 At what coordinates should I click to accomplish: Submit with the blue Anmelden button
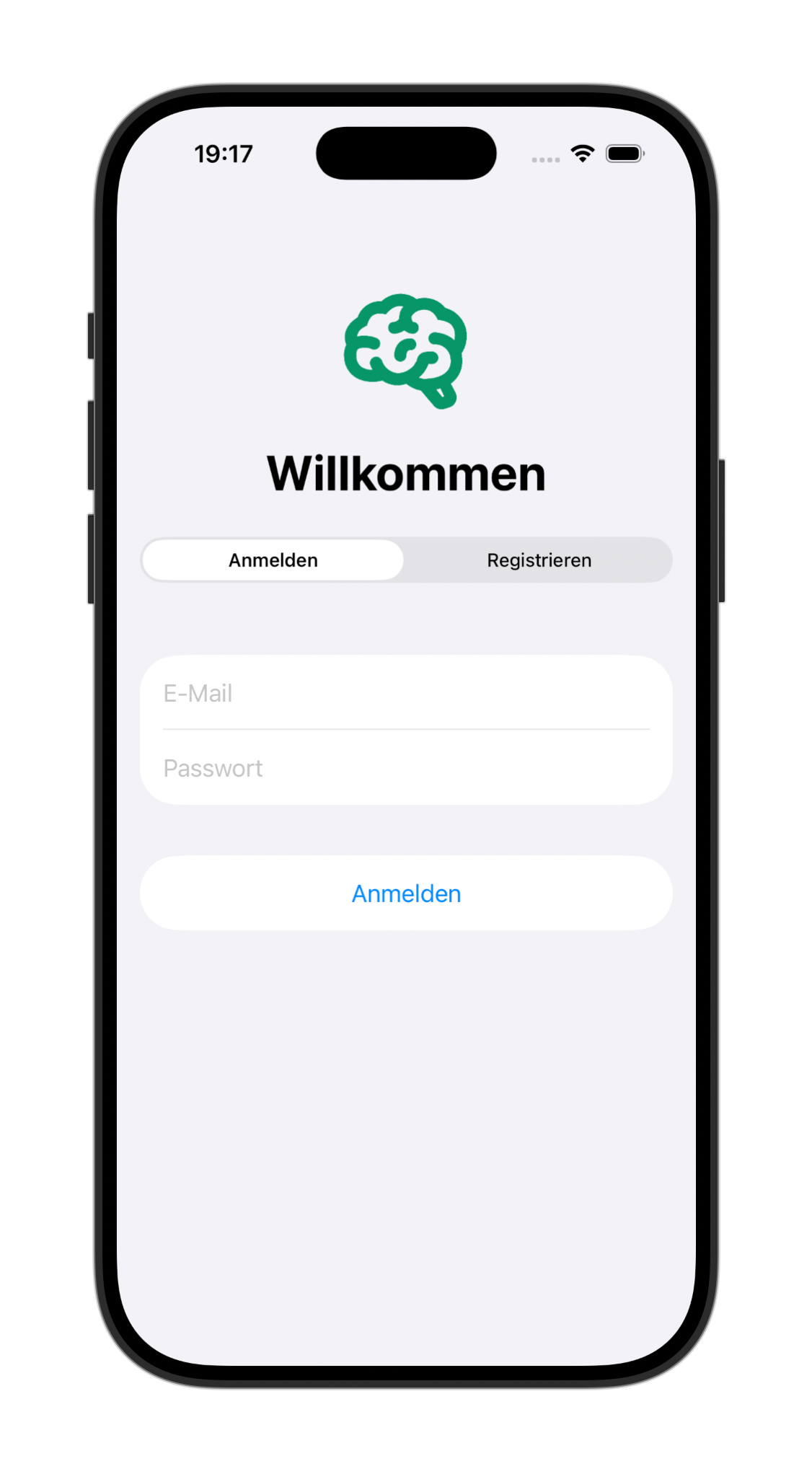click(406, 893)
